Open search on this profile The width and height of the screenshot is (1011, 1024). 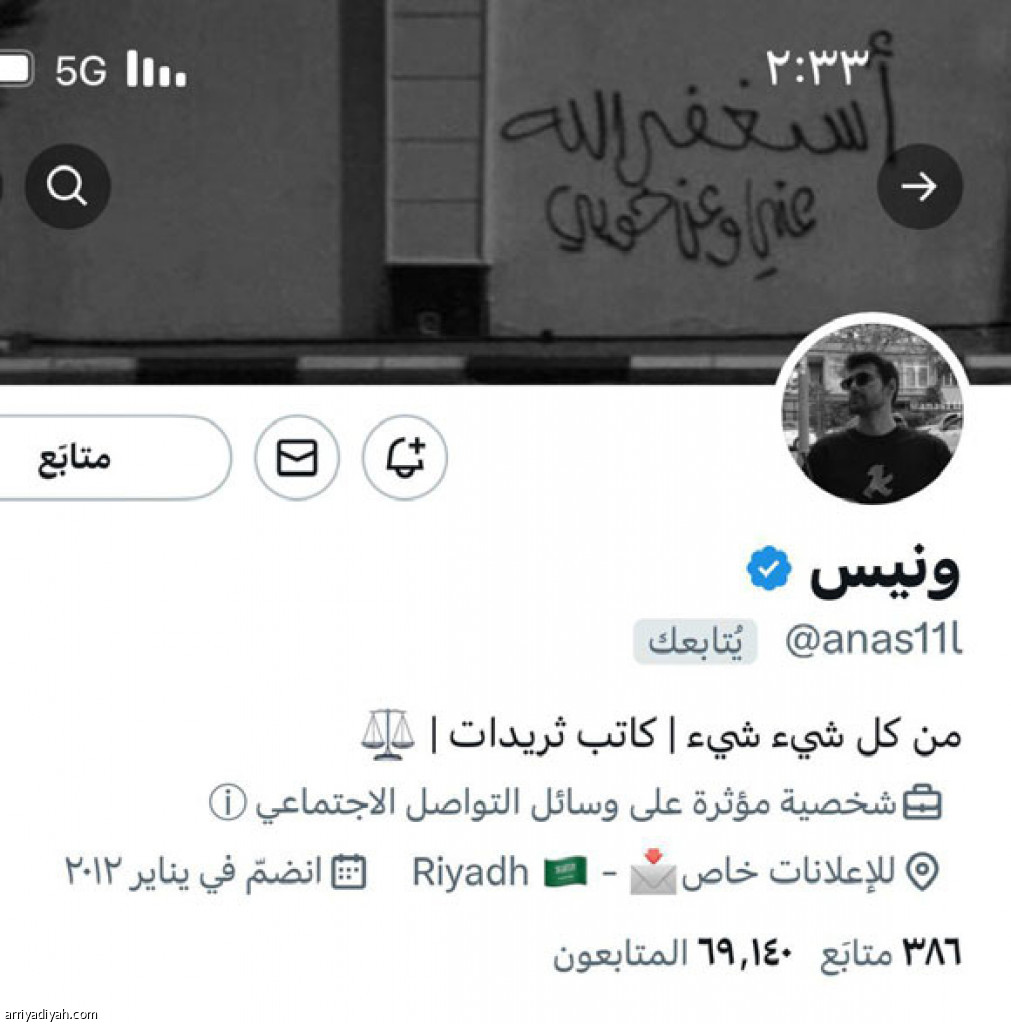(67, 186)
